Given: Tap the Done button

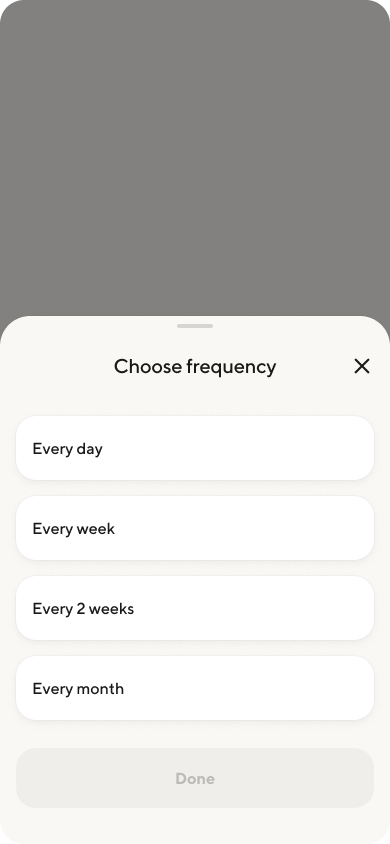Looking at the screenshot, I should [195, 778].
